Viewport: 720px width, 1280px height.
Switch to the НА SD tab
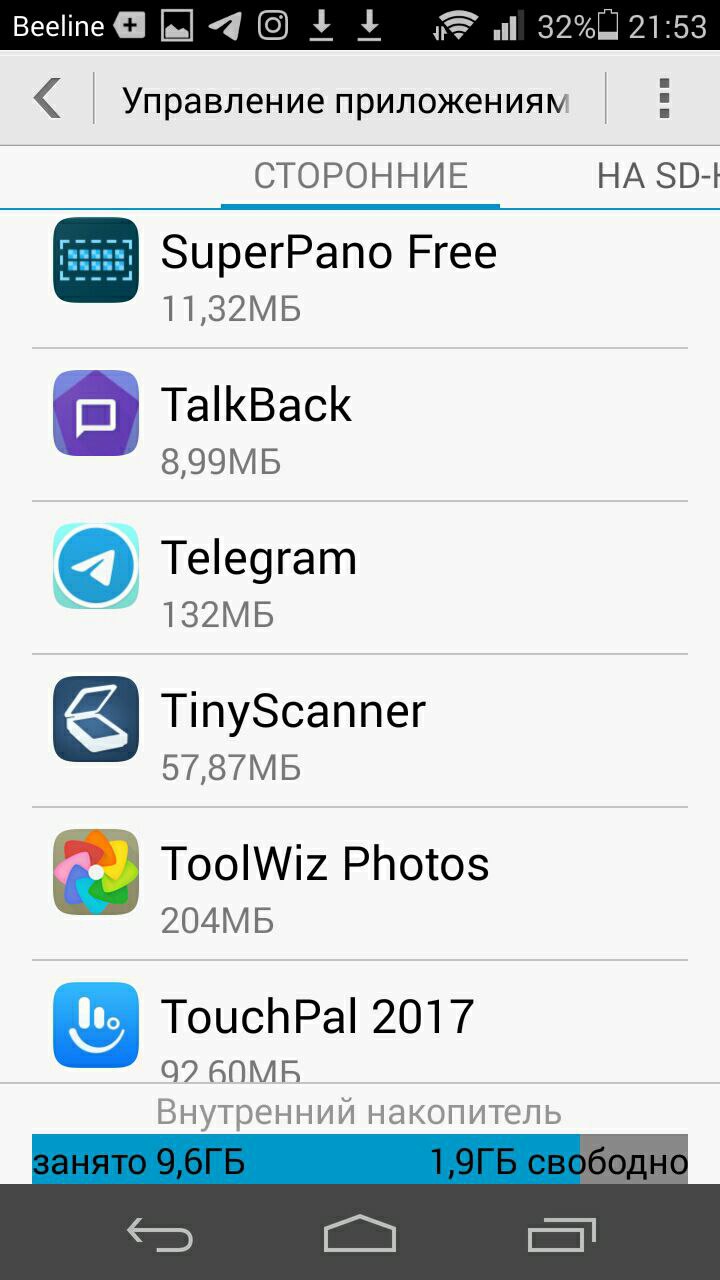[658, 176]
